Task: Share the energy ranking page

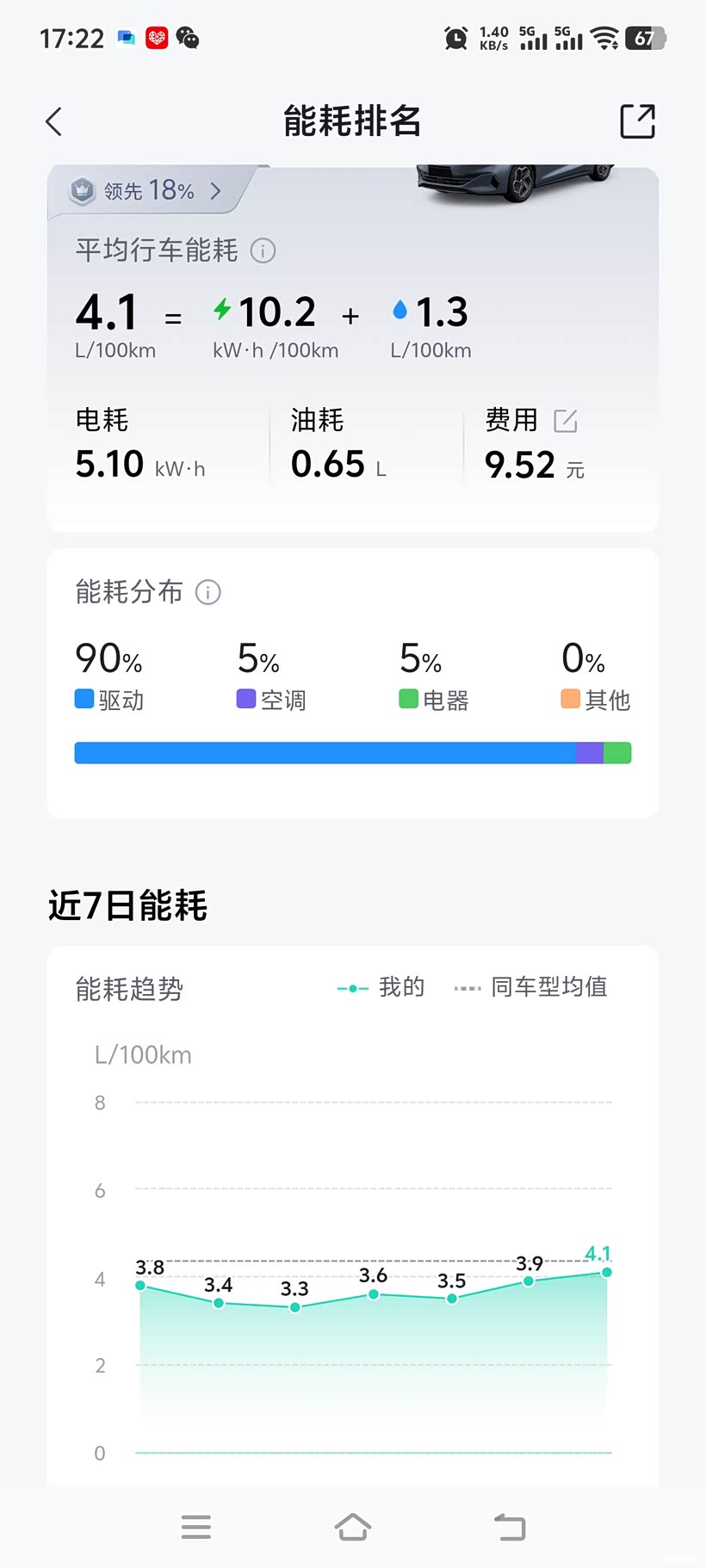Action: click(x=638, y=121)
